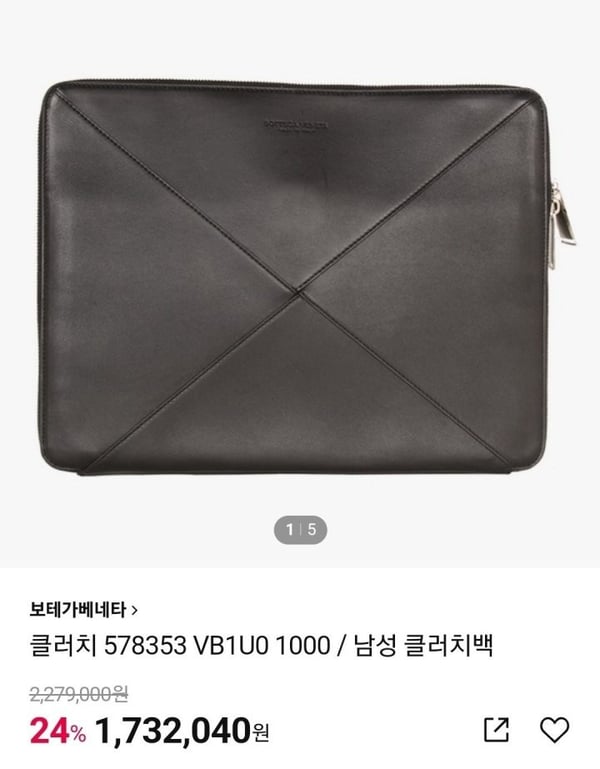The height and width of the screenshot is (769, 600).
Task: Share this clutch product
Action: (497, 729)
